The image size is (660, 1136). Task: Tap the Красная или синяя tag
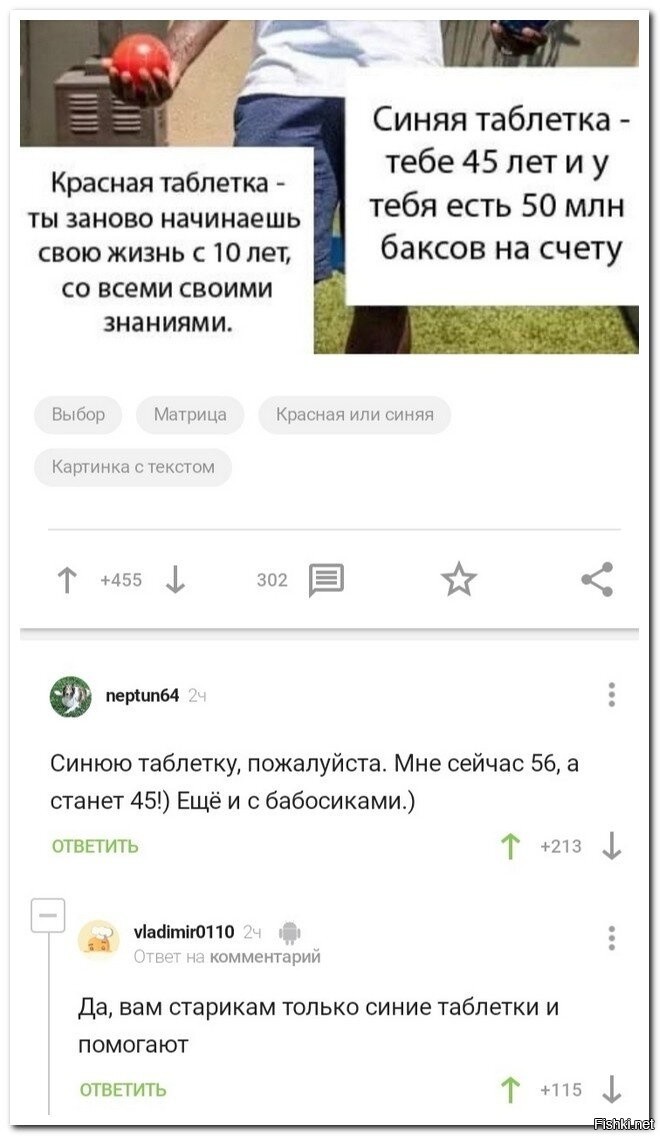click(354, 414)
